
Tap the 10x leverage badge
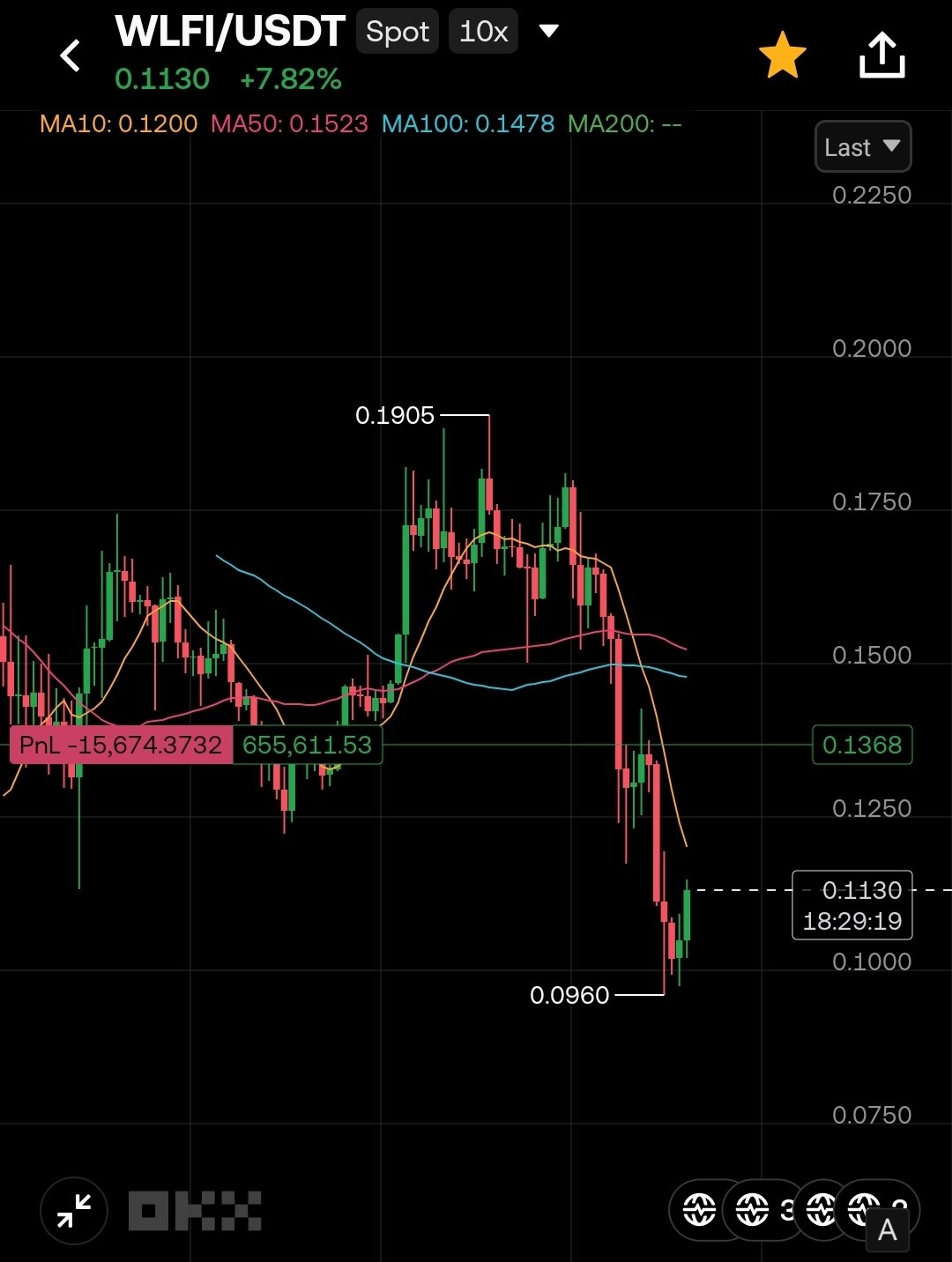483,32
